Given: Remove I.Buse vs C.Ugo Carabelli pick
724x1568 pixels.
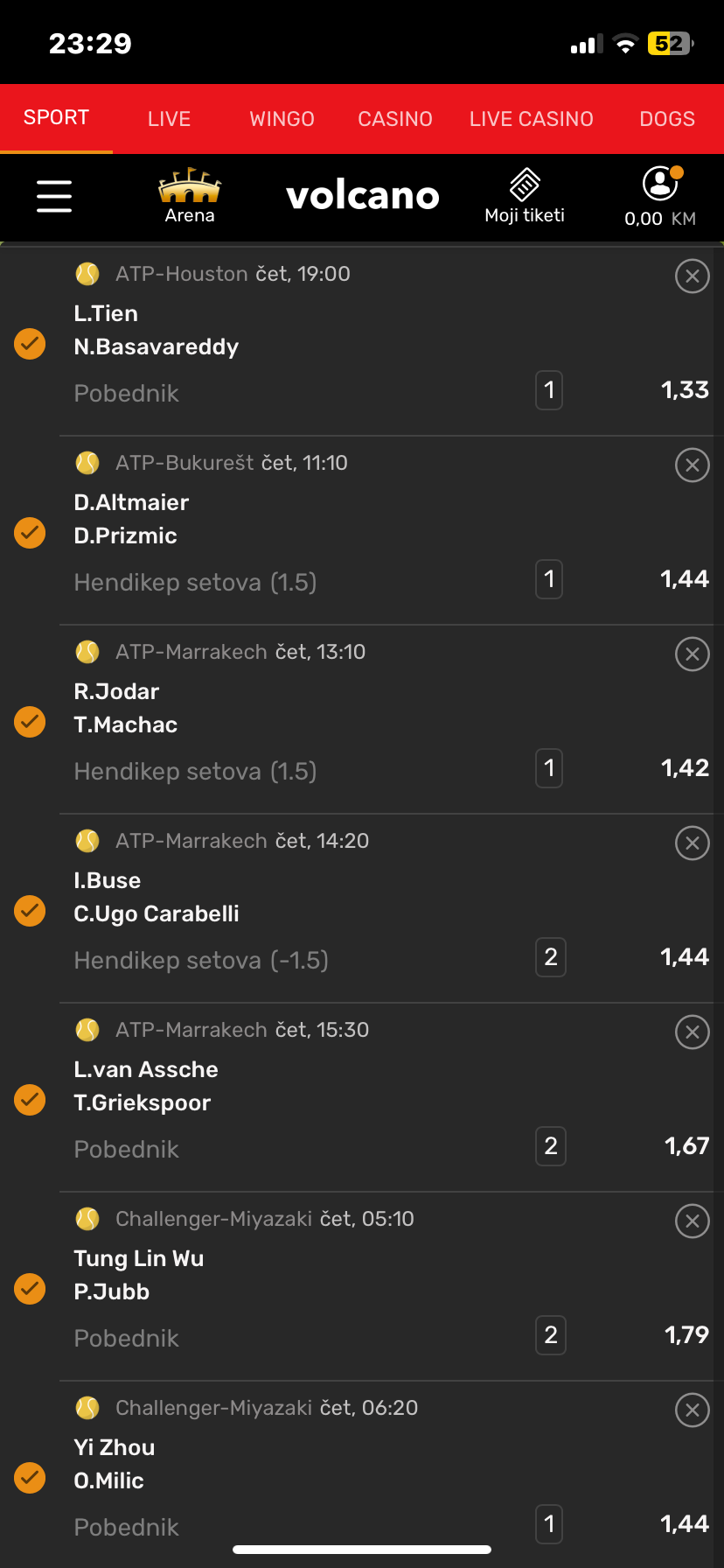Looking at the screenshot, I should pyautogui.click(x=692, y=843).
